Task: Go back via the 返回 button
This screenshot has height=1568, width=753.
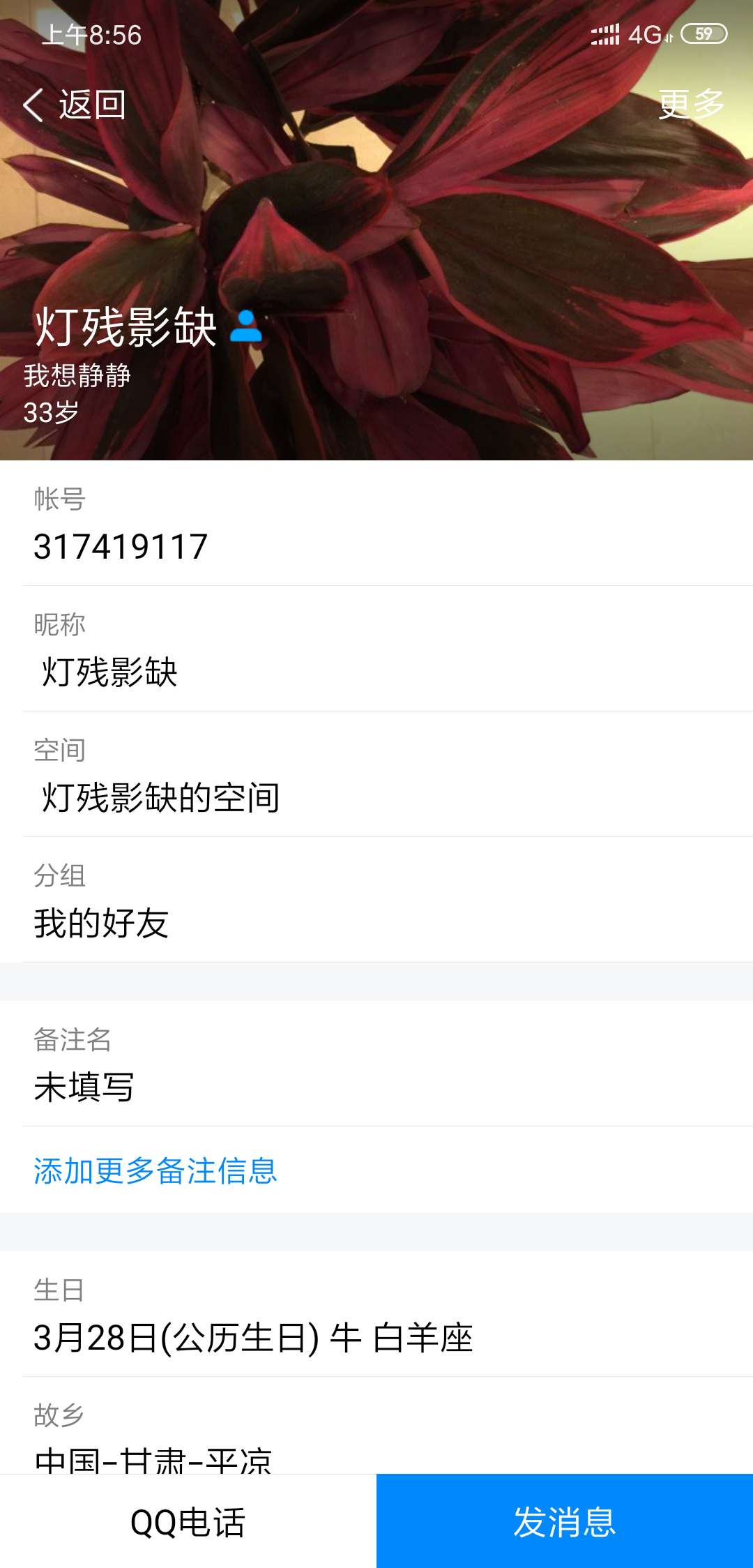Action: pyautogui.click(x=75, y=105)
